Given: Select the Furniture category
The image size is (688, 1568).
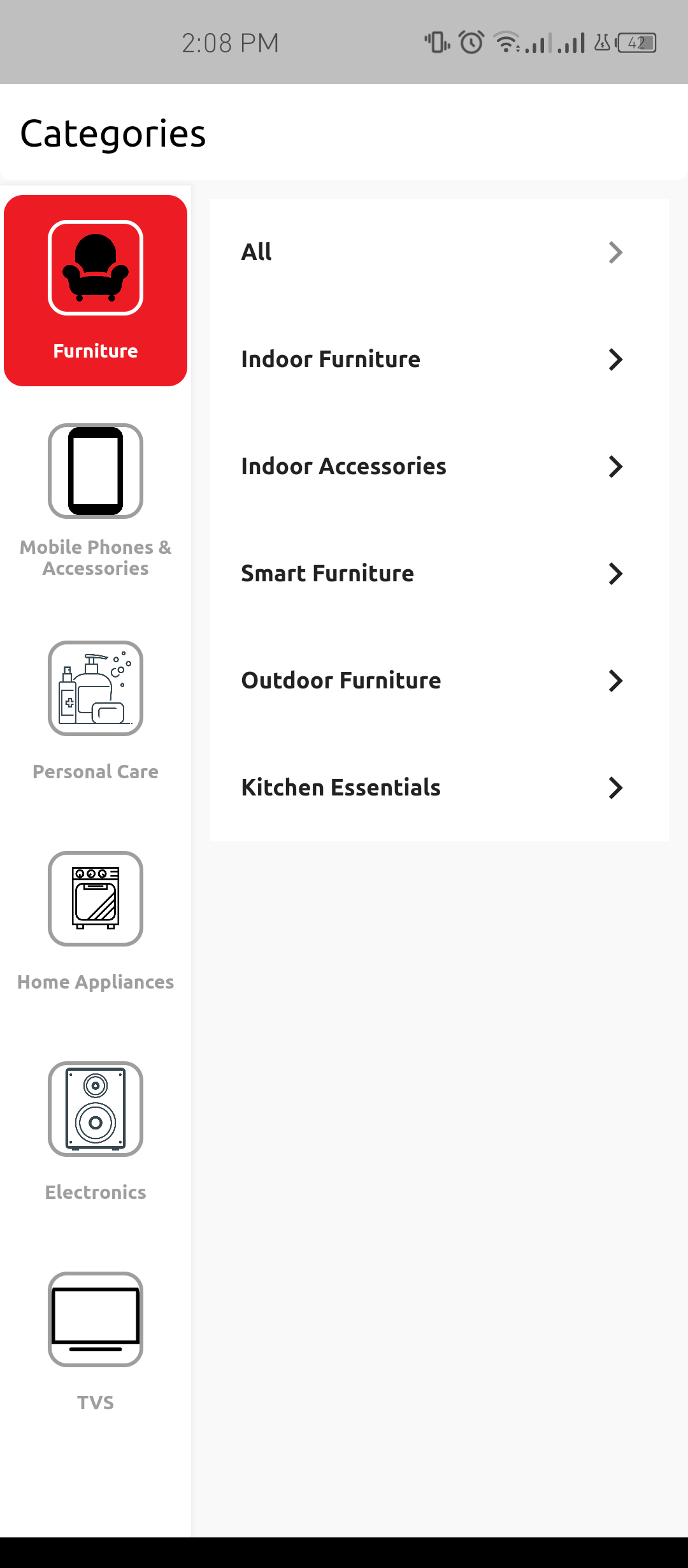Looking at the screenshot, I should coord(96,291).
